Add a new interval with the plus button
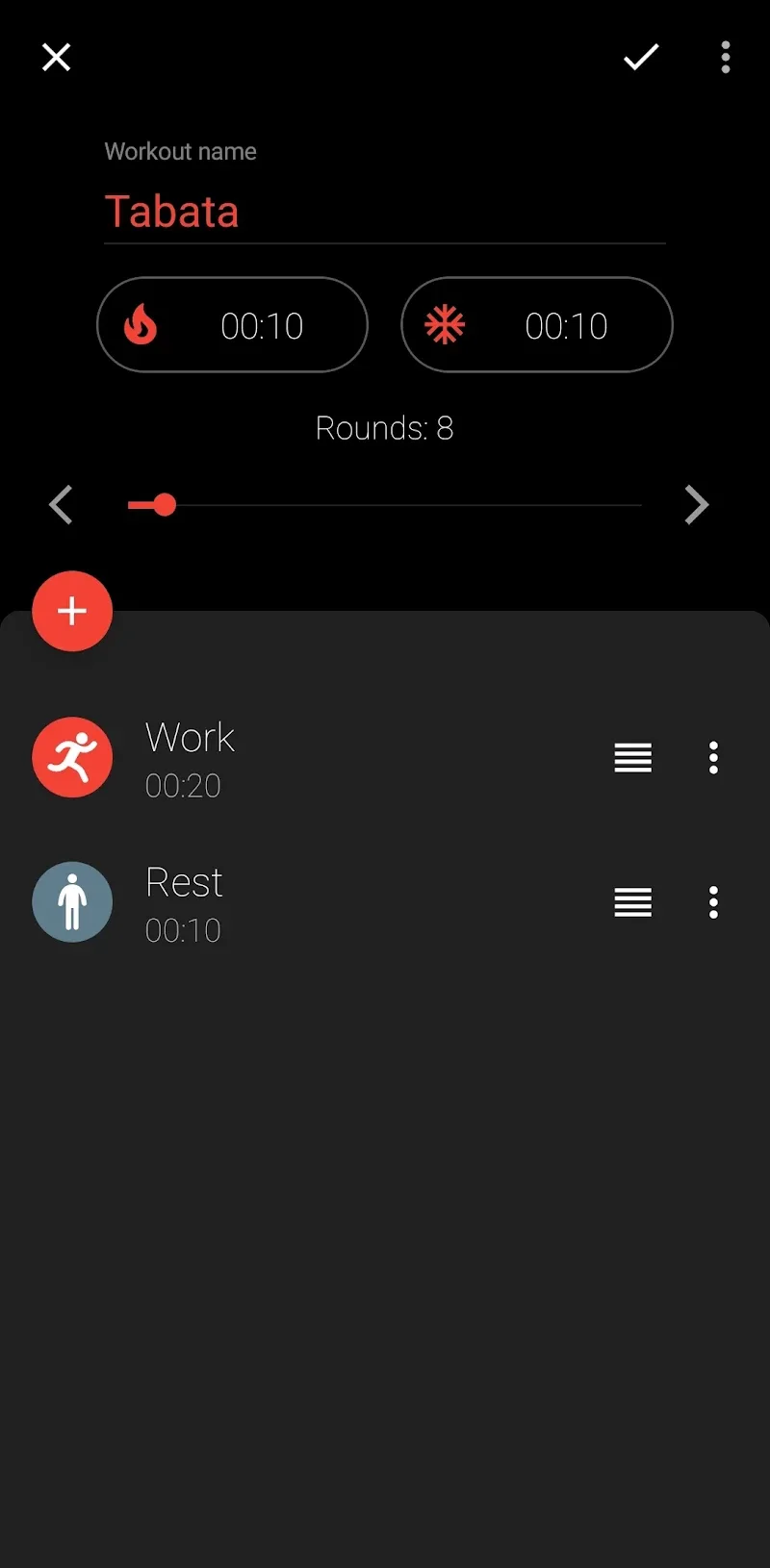The image size is (770, 1568). coord(72,611)
